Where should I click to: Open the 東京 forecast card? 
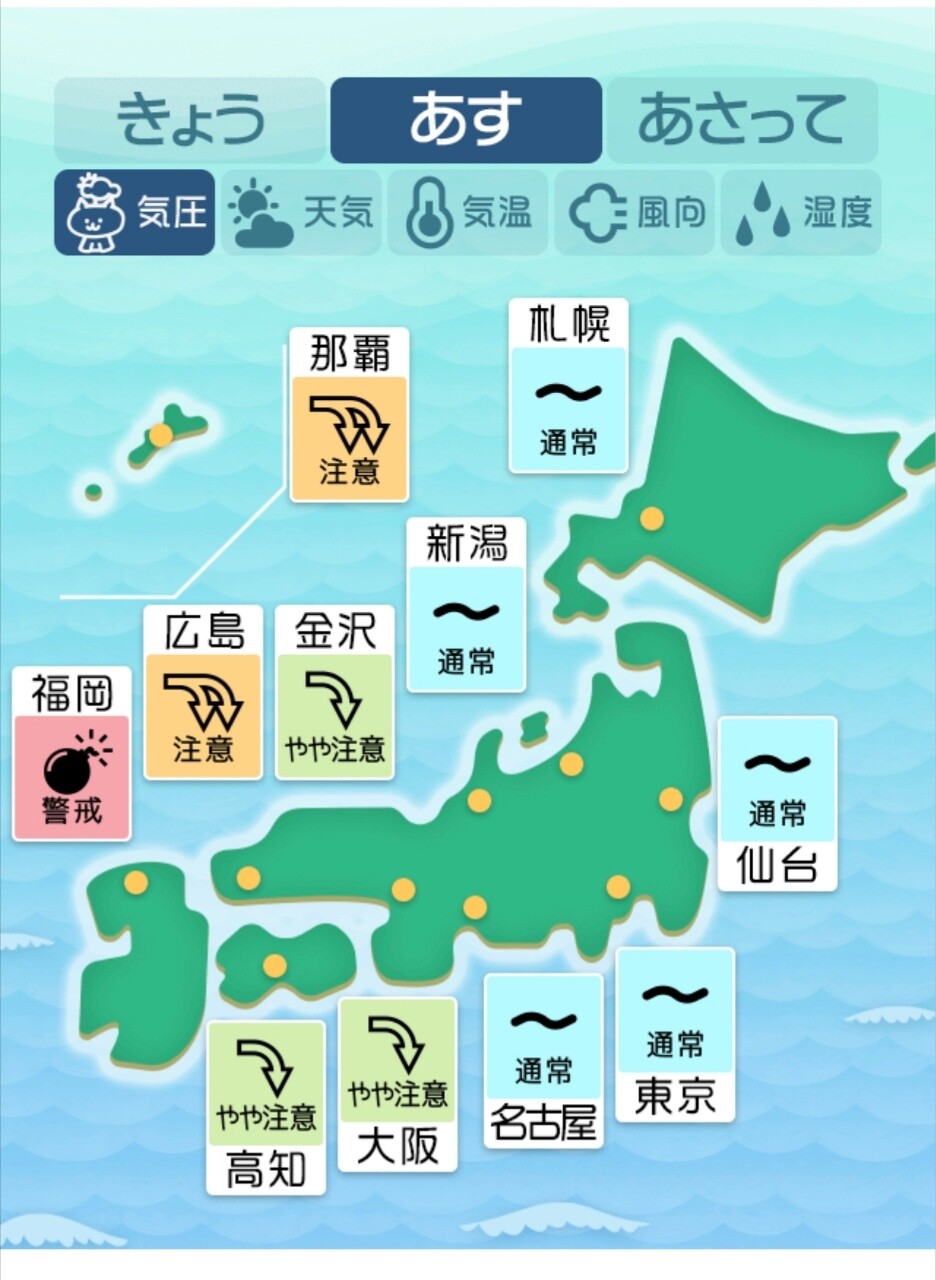pyautogui.click(x=675, y=1035)
